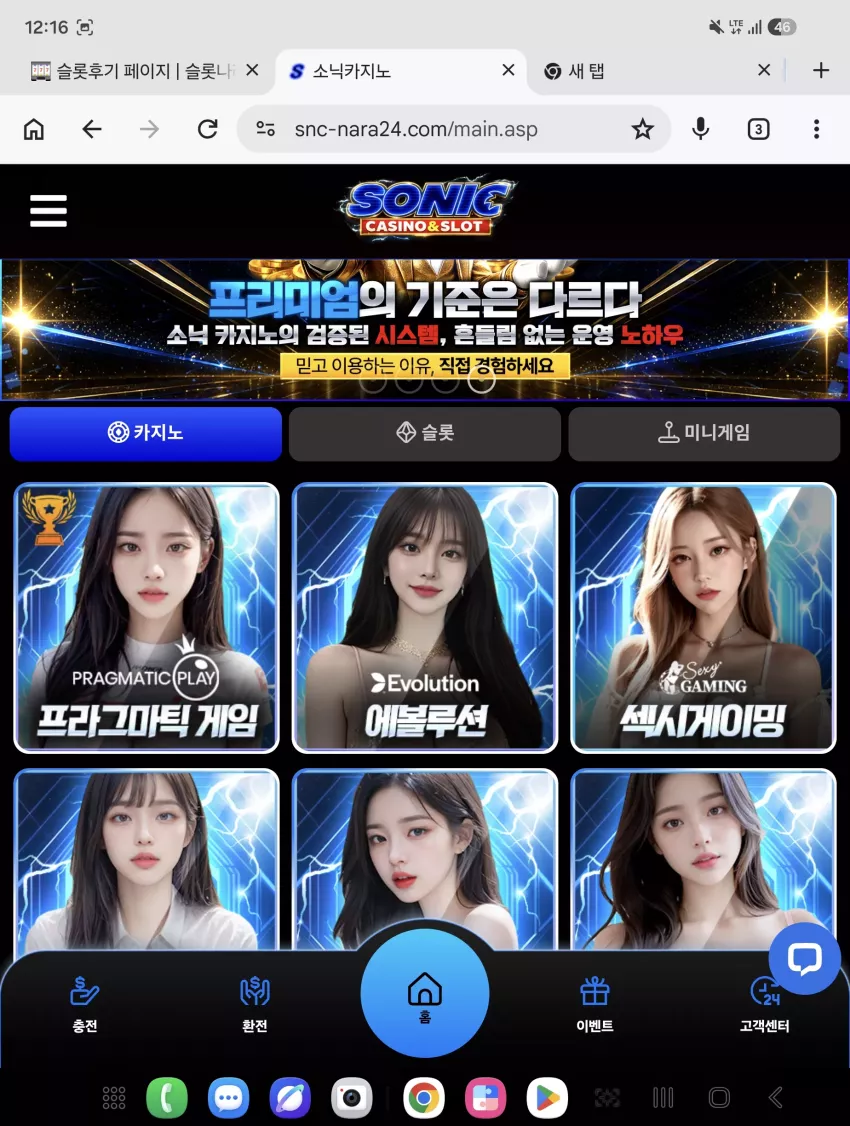Open the 프라그마틱 게임 card

146,618
